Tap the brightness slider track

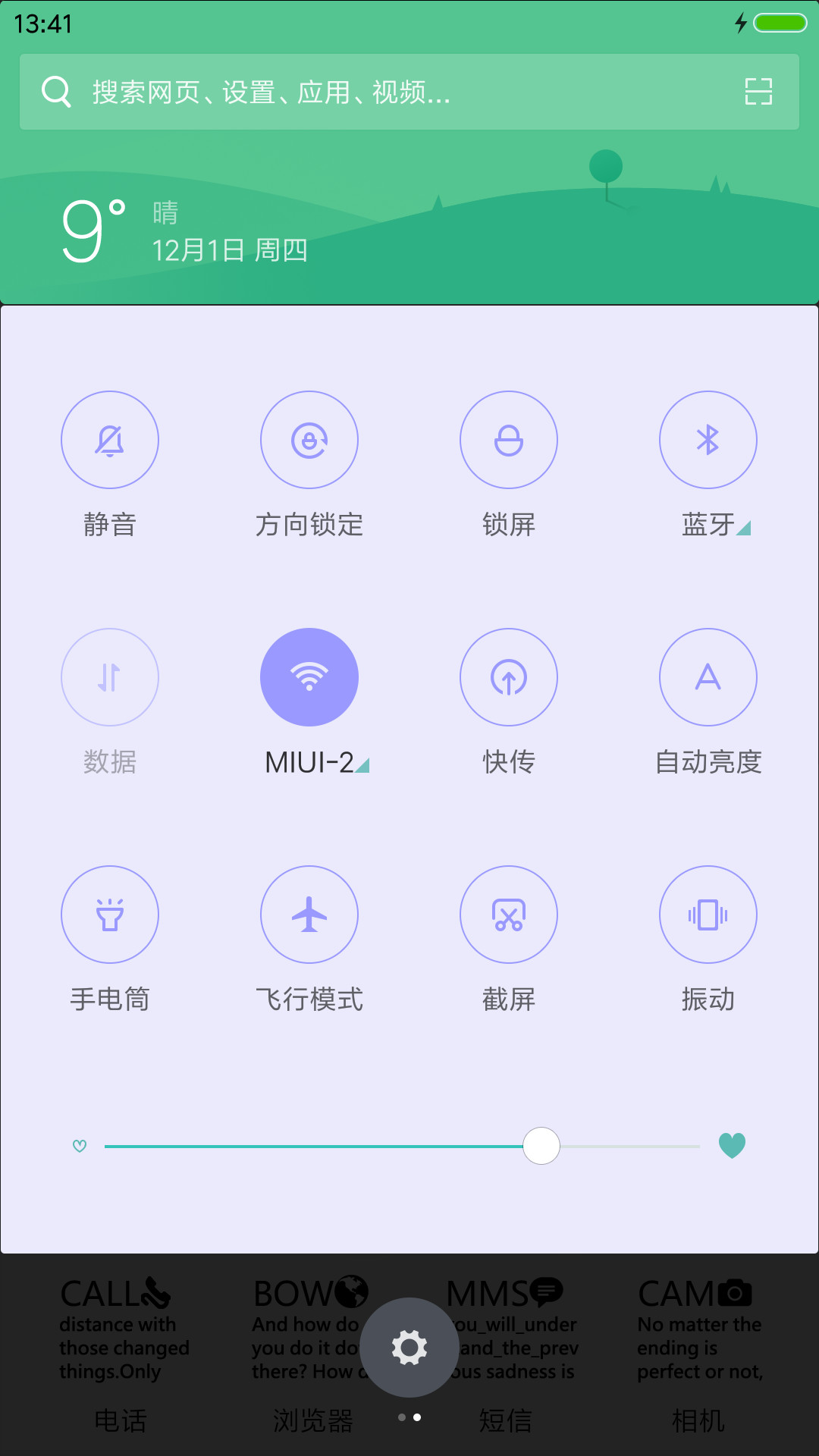click(x=402, y=1146)
